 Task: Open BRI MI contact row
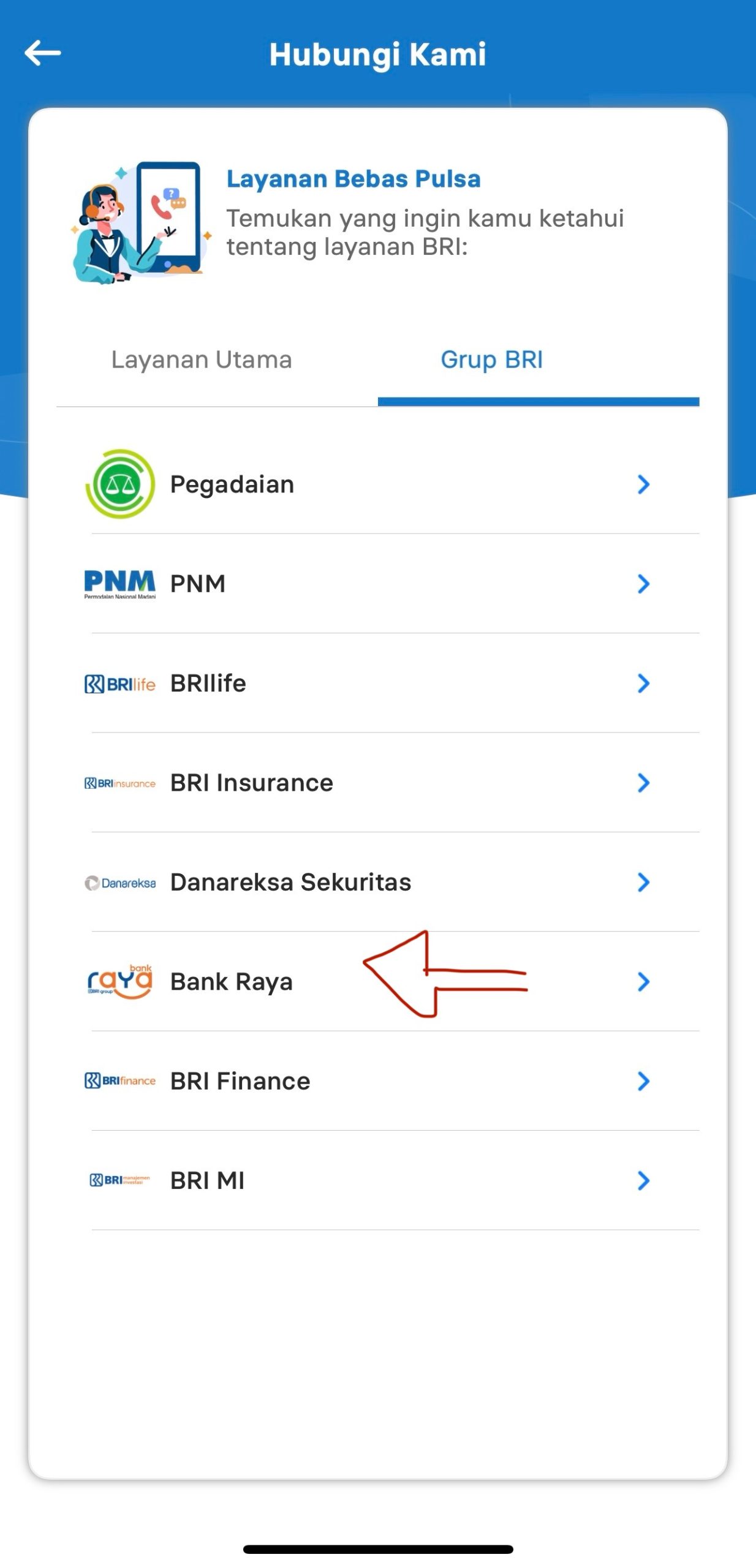368,1180
